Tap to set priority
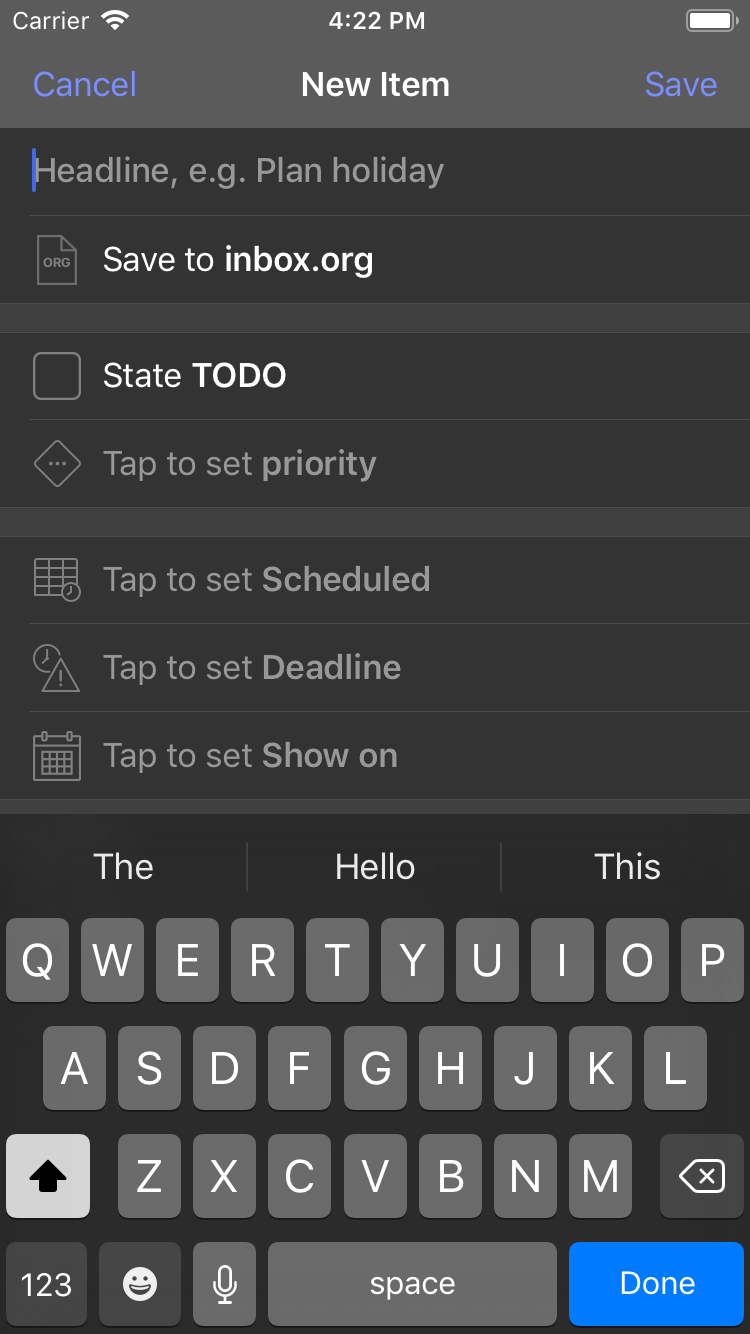Screen dimensions: 750x1334 point(375,464)
